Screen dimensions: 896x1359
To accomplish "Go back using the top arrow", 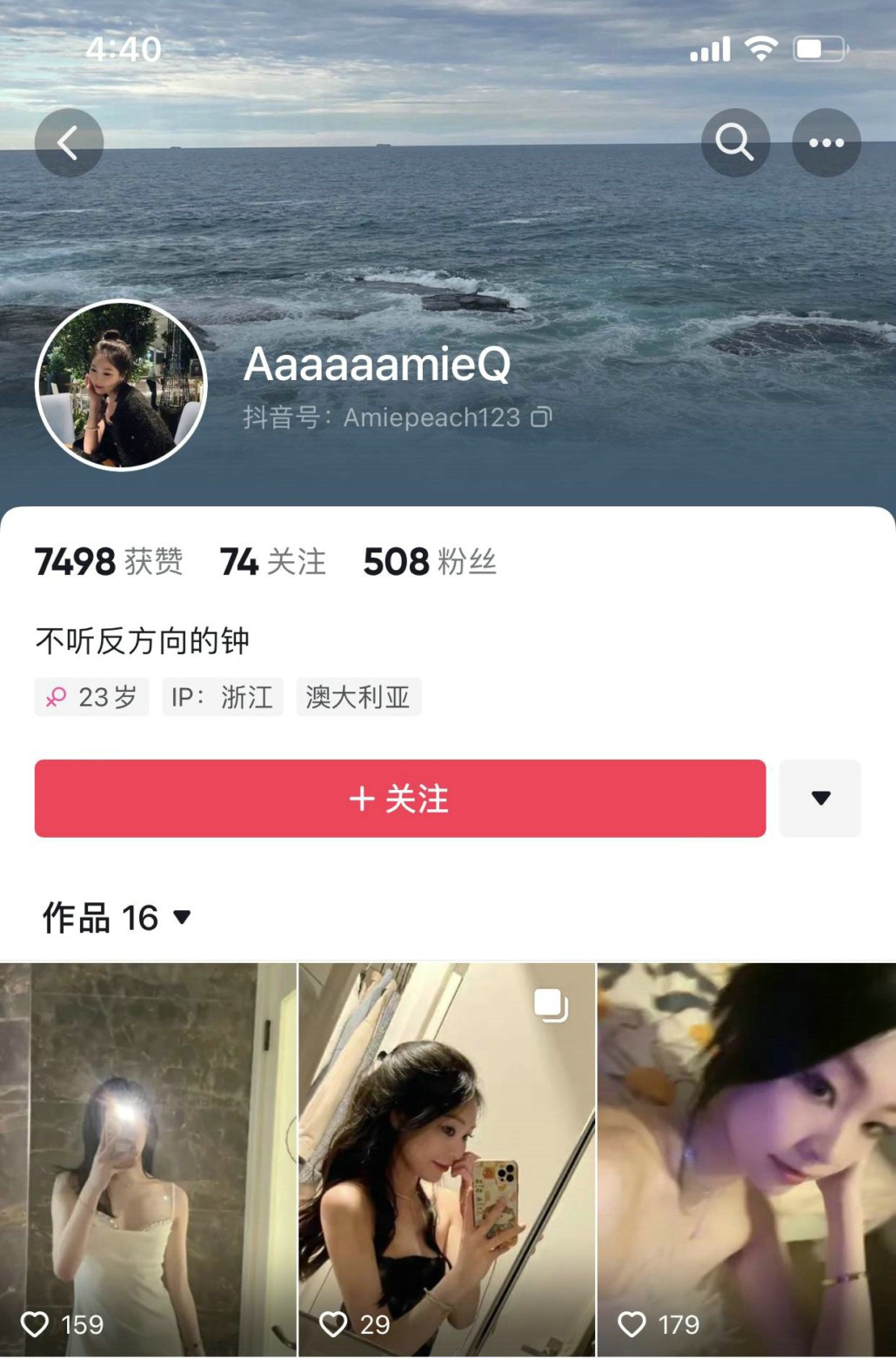I will [x=69, y=143].
